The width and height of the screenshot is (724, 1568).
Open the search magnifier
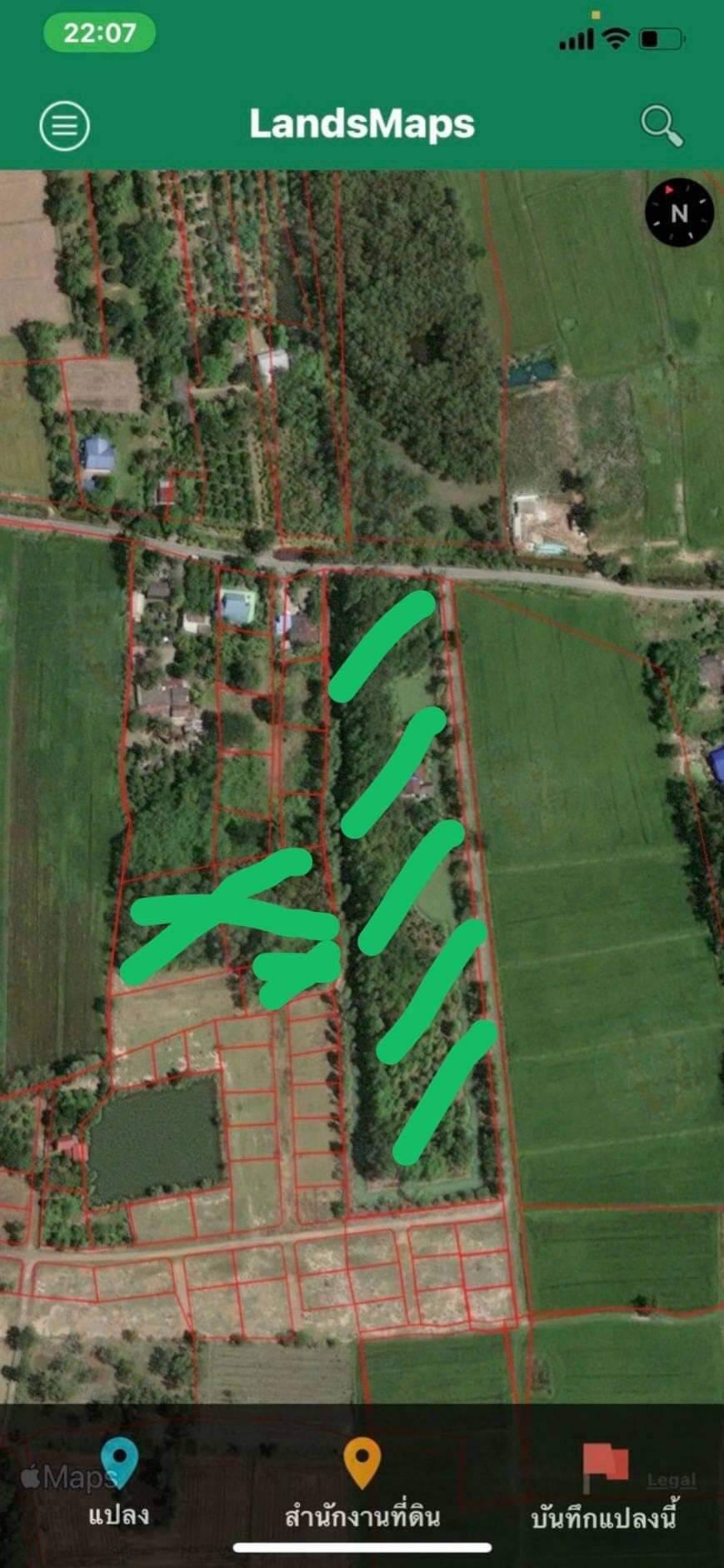662,126
